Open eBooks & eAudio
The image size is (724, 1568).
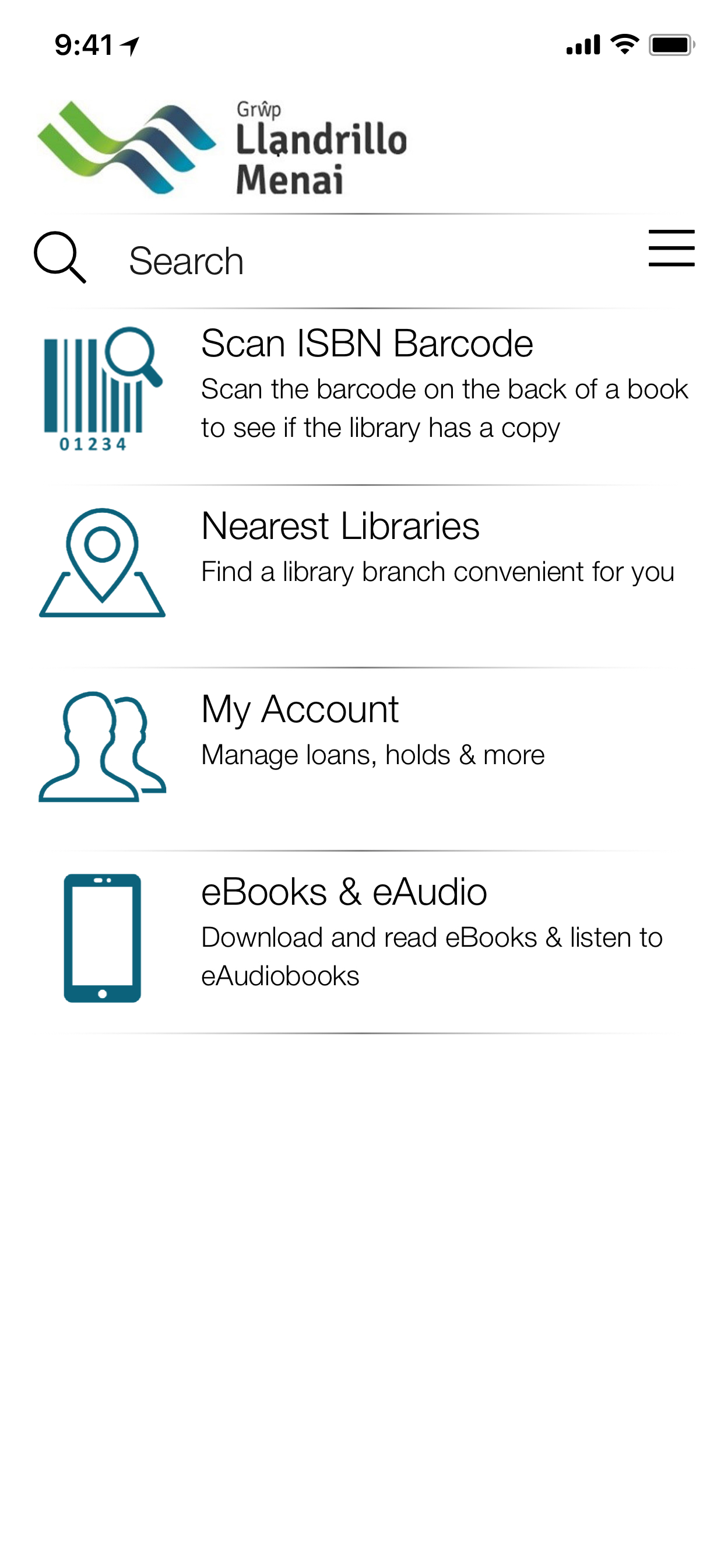click(x=362, y=941)
